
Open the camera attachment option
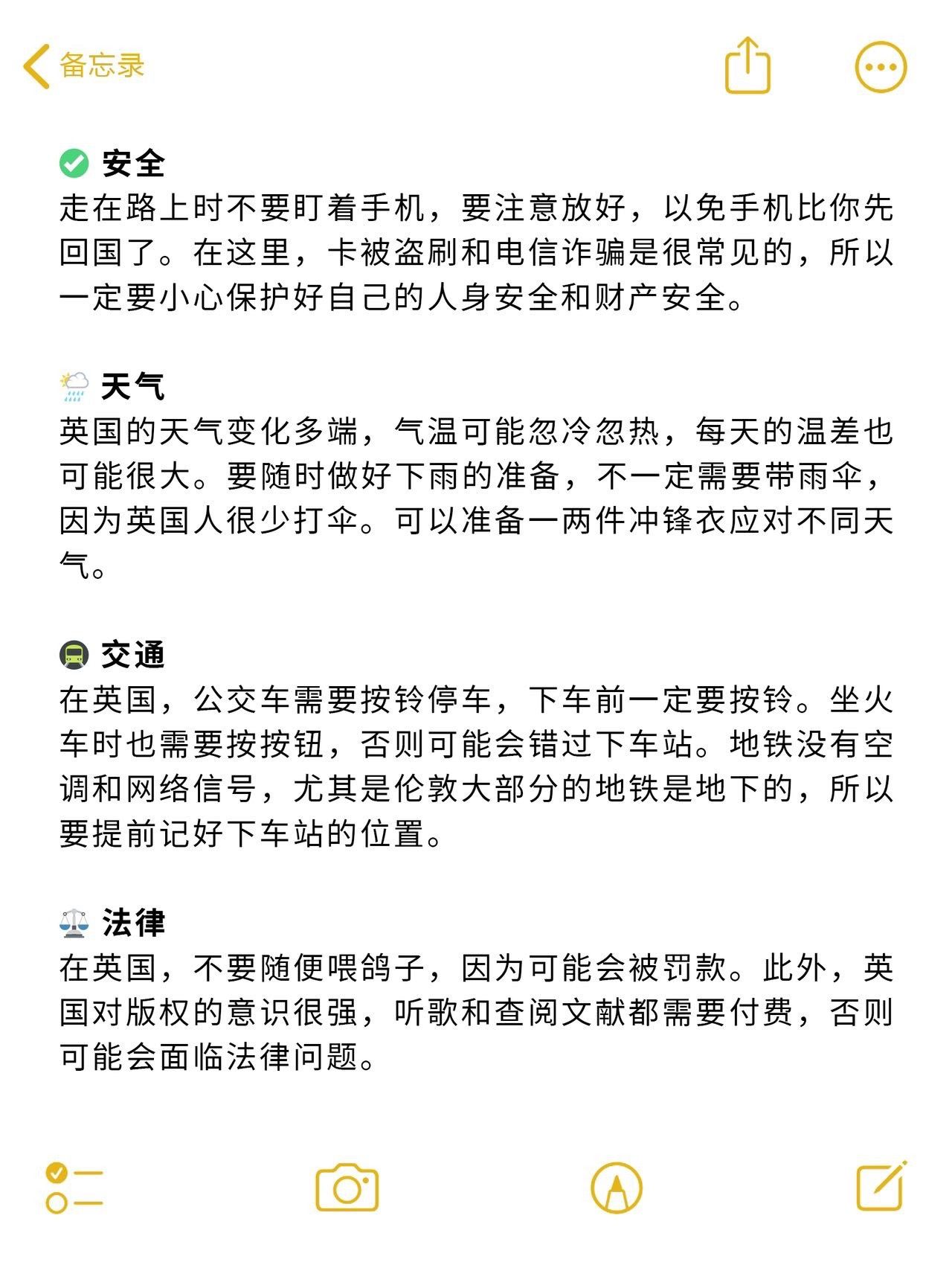click(347, 1188)
